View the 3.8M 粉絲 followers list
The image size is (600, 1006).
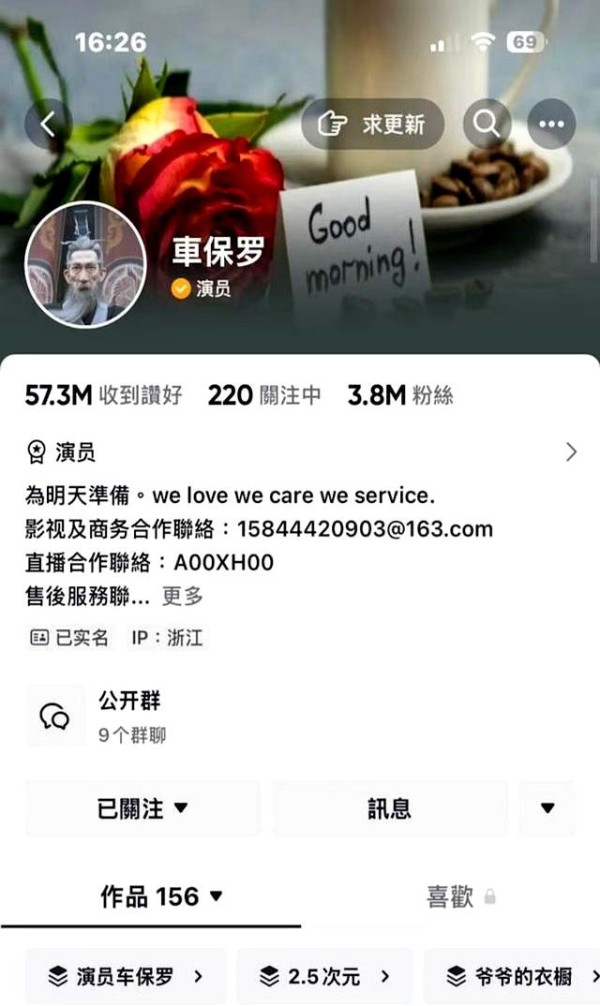(x=400, y=395)
